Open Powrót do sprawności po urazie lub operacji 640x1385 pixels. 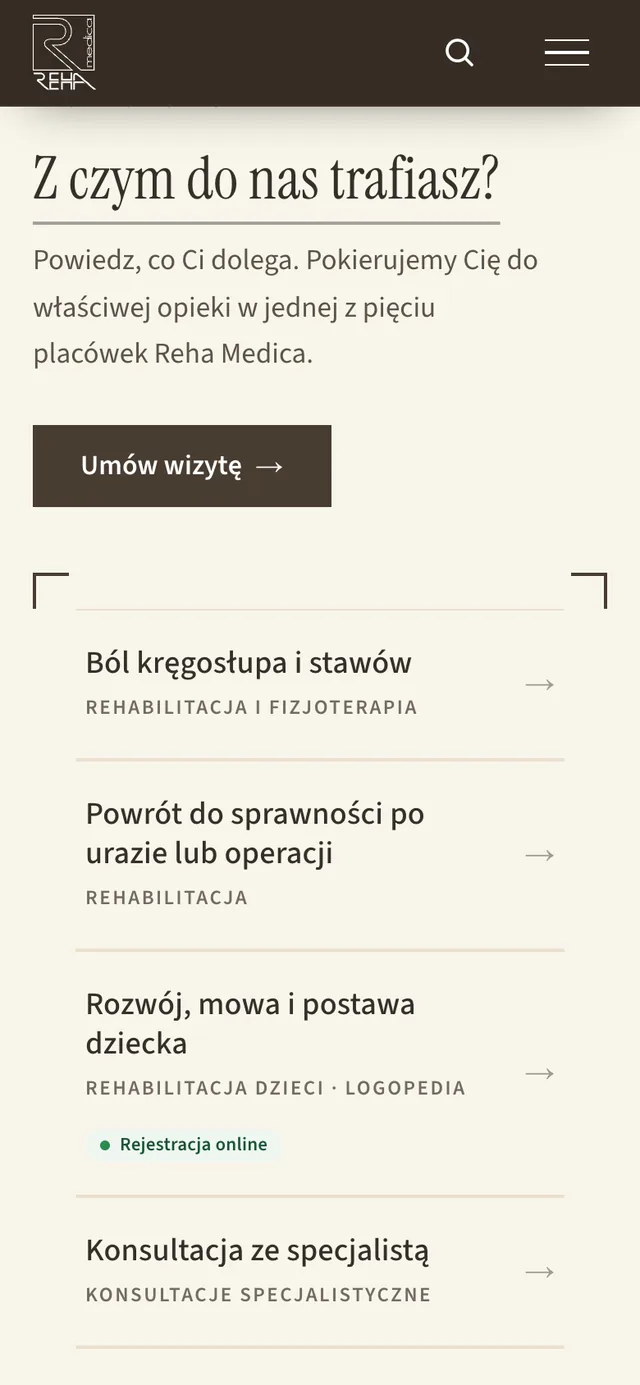click(320, 856)
